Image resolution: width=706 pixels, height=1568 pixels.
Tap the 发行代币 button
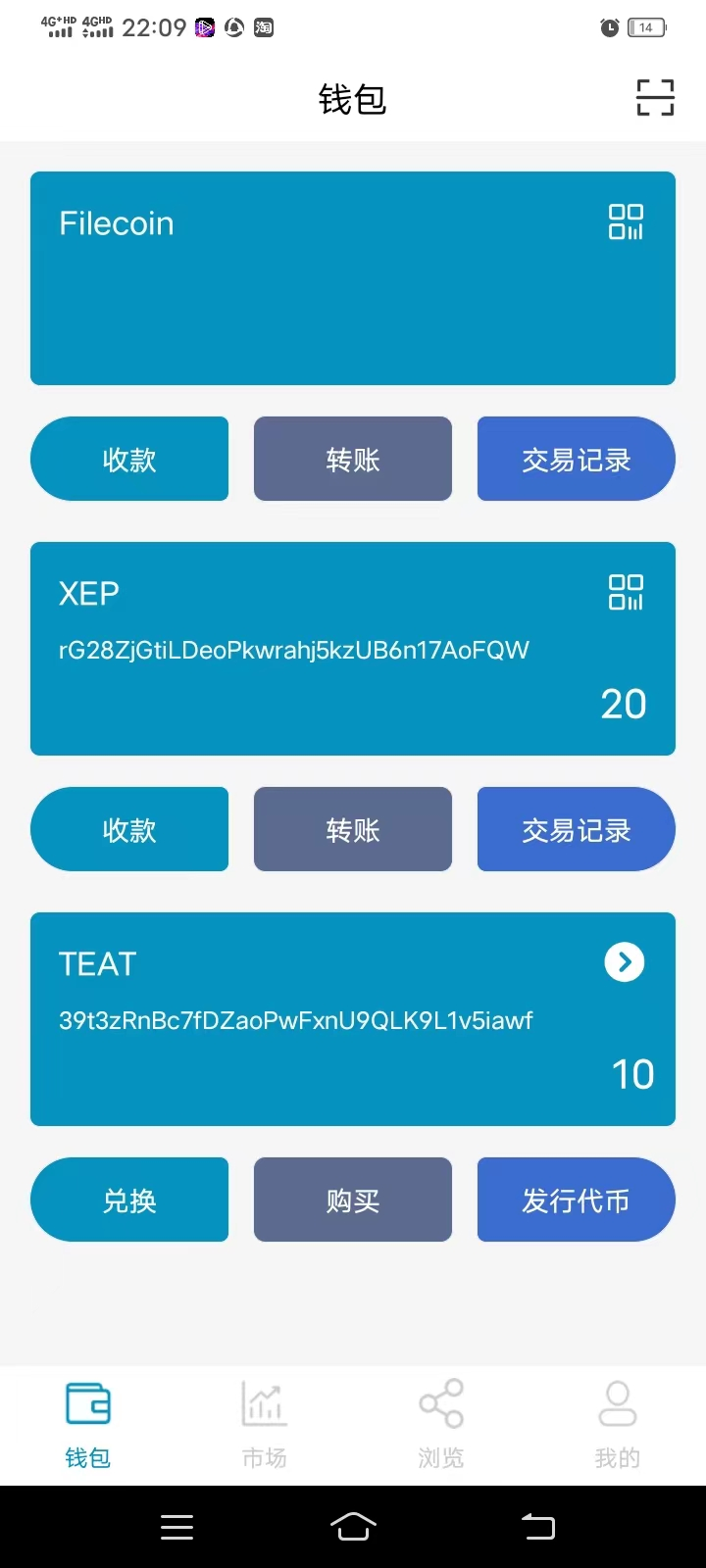pyautogui.click(x=577, y=1200)
